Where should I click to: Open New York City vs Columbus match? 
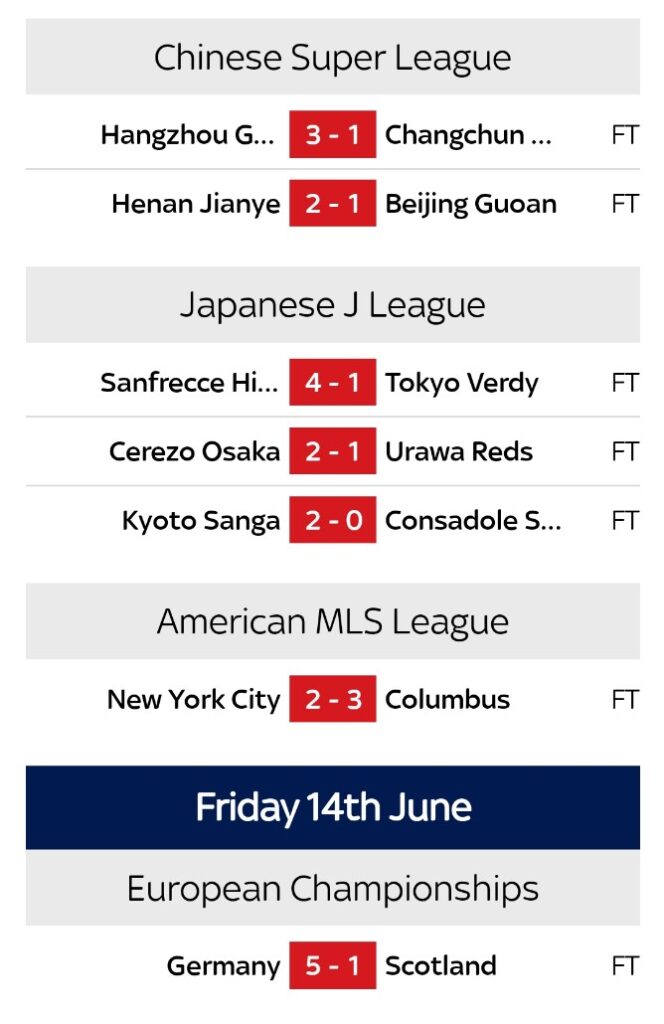pyautogui.click(x=332, y=699)
